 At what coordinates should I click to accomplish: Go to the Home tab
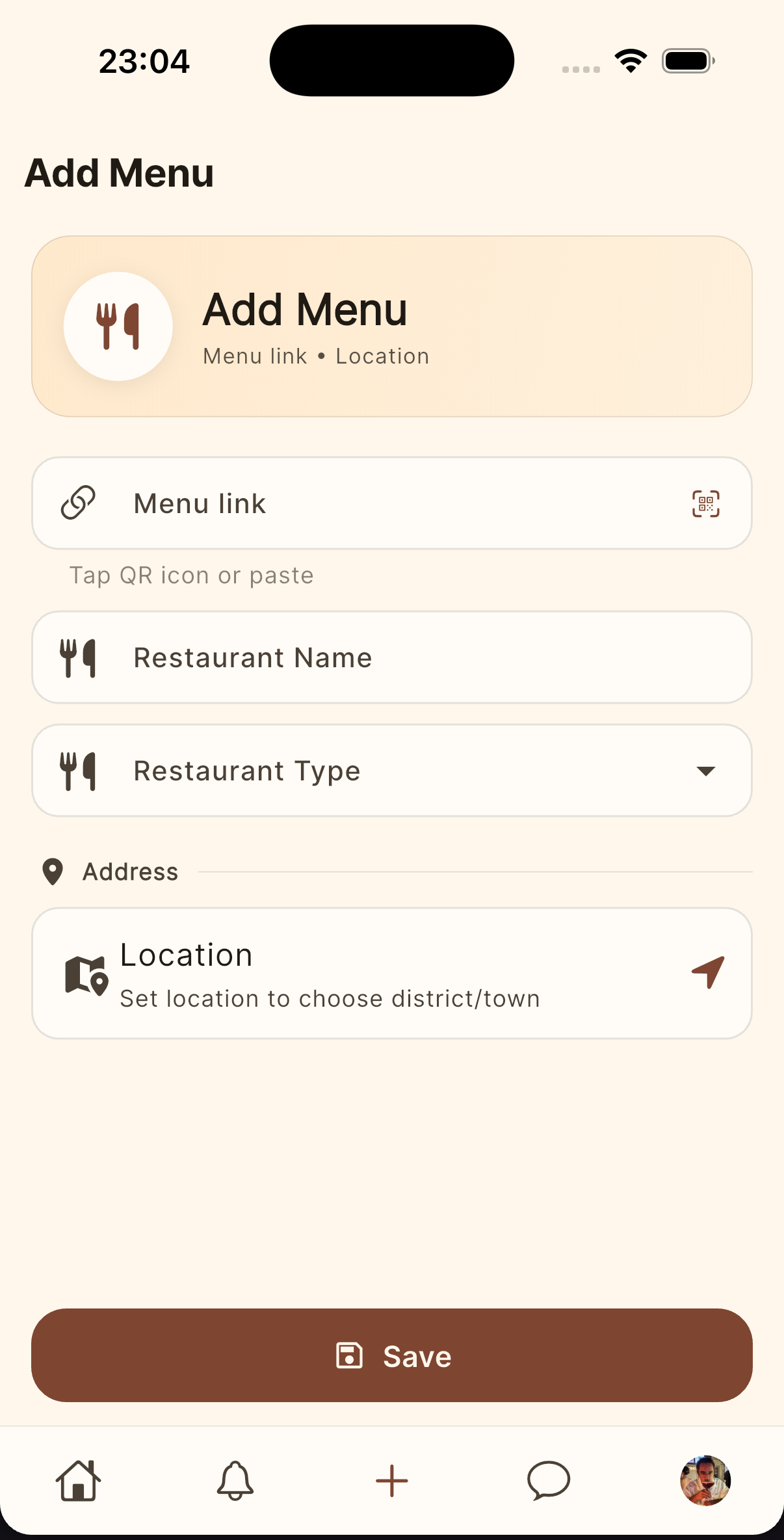click(79, 1481)
